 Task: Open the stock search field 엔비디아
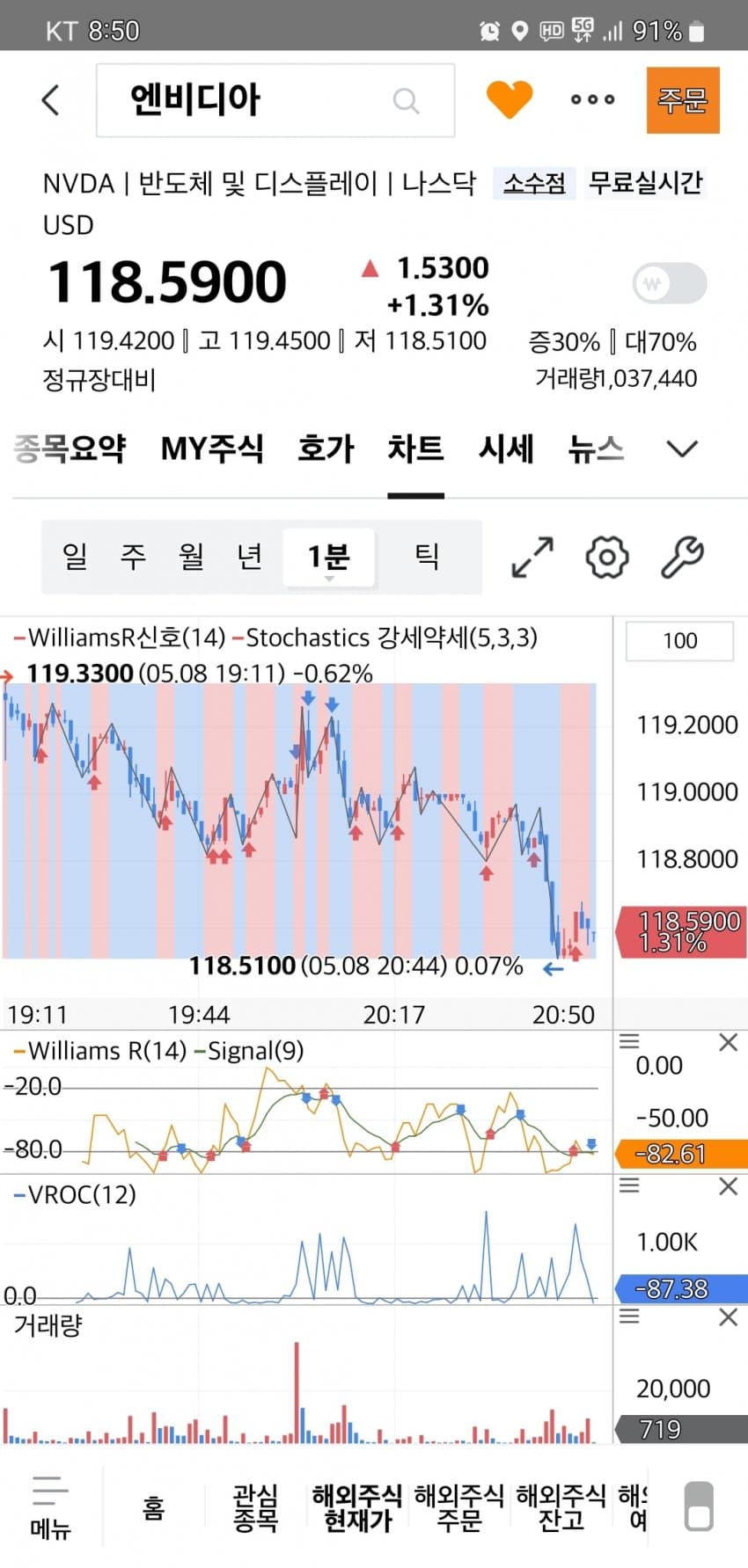[275, 100]
